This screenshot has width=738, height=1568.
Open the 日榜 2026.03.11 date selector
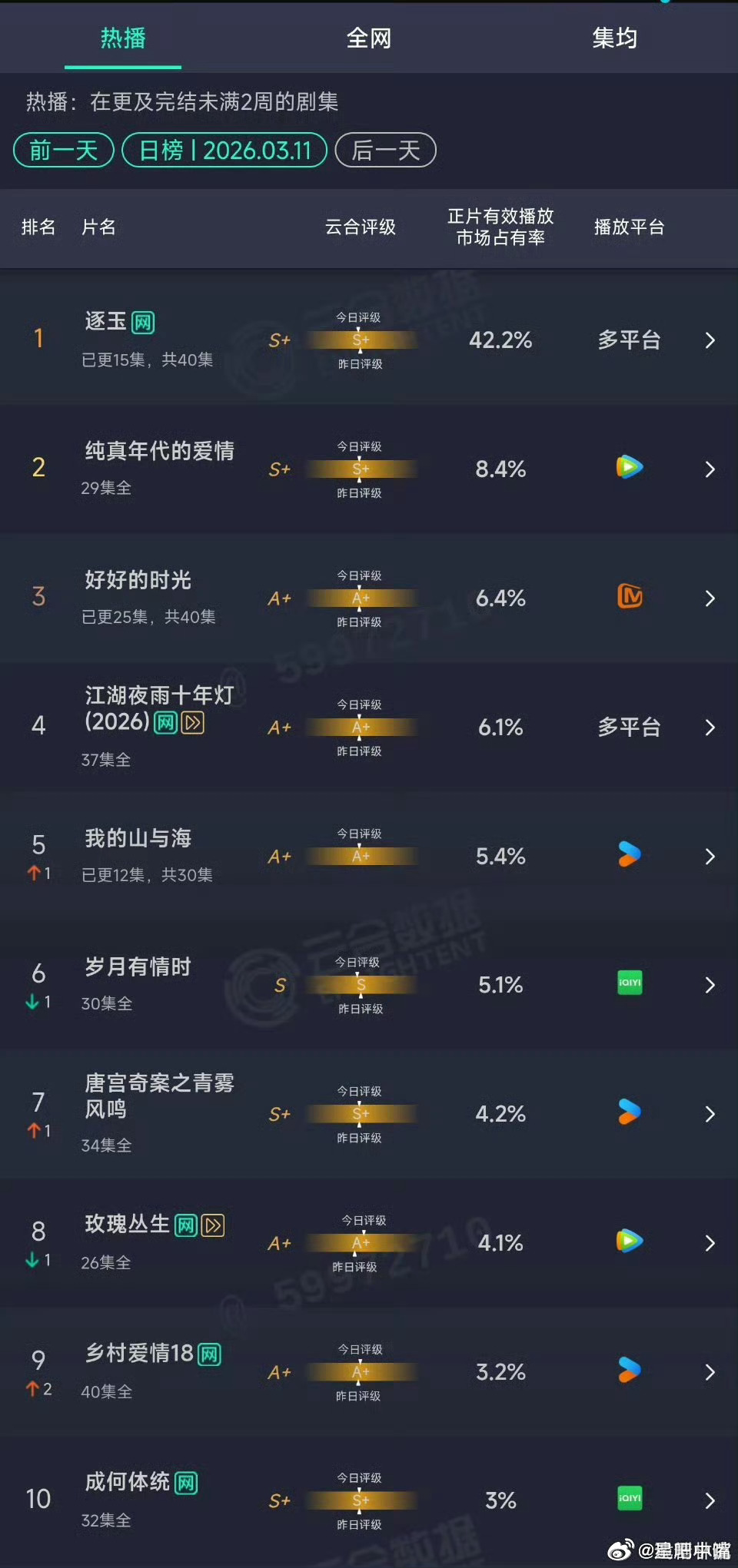[224, 151]
